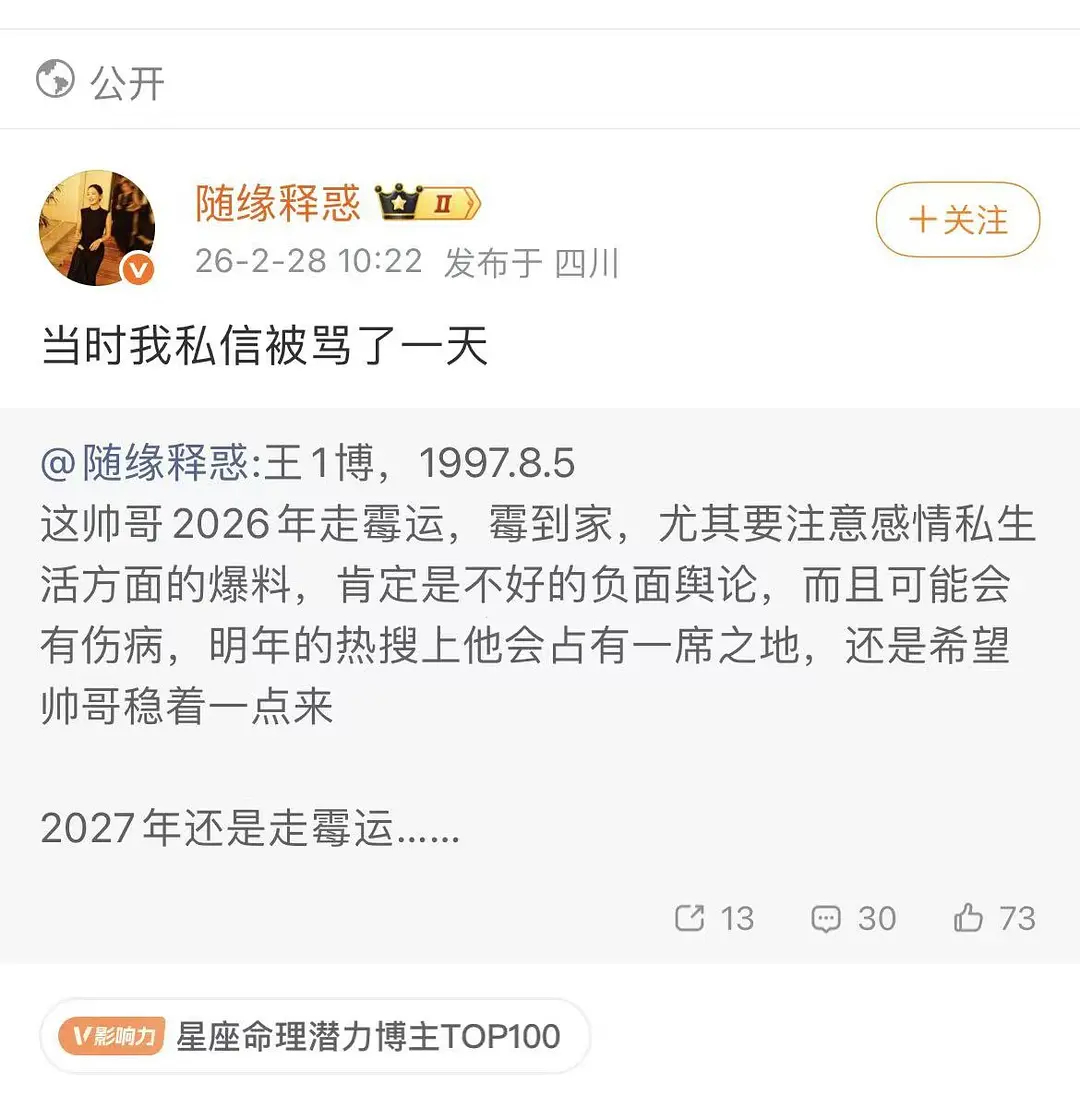Click the VIP crown badge next to 随缘释惑
Screen dimensions: 1080x1119
coord(398,202)
